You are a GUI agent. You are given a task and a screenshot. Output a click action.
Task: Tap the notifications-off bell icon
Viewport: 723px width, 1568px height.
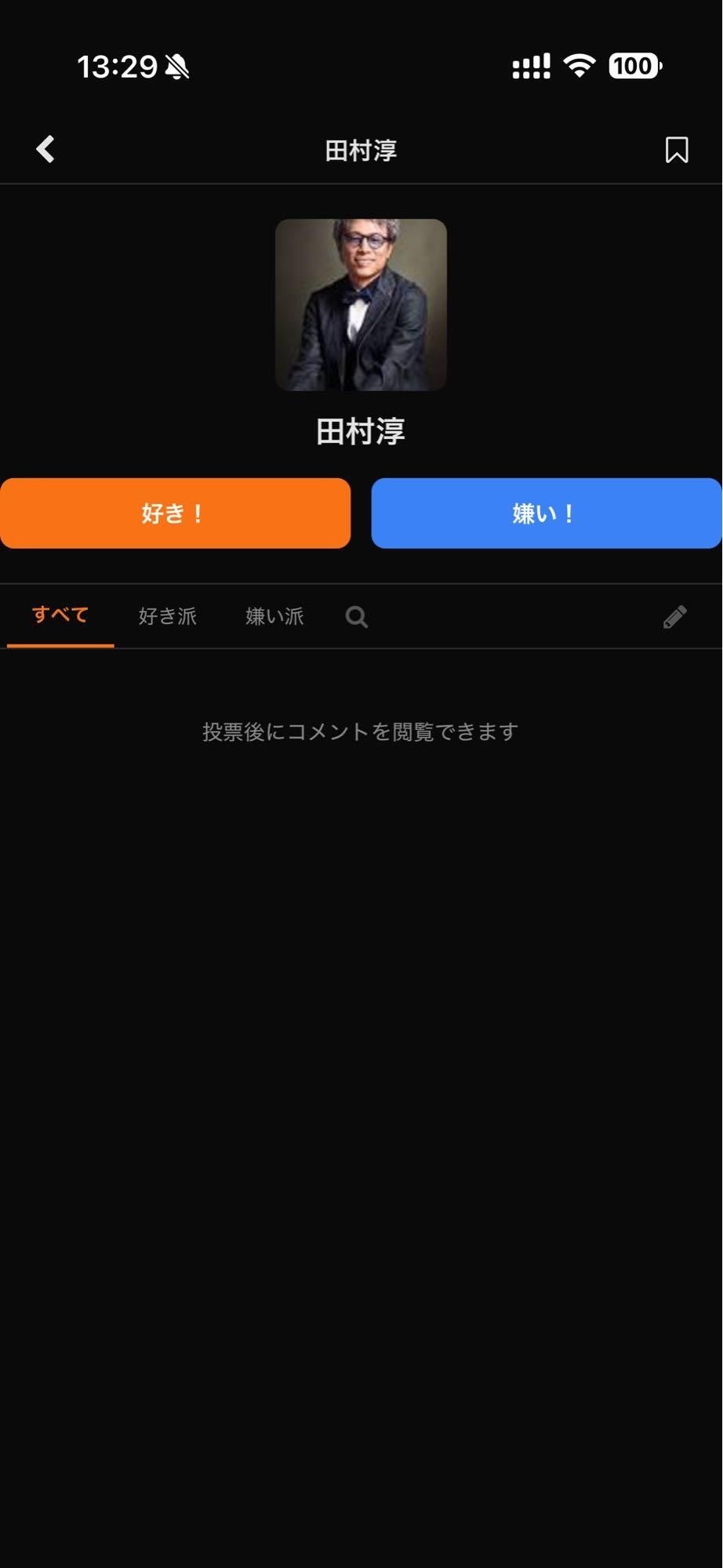click(x=179, y=68)
